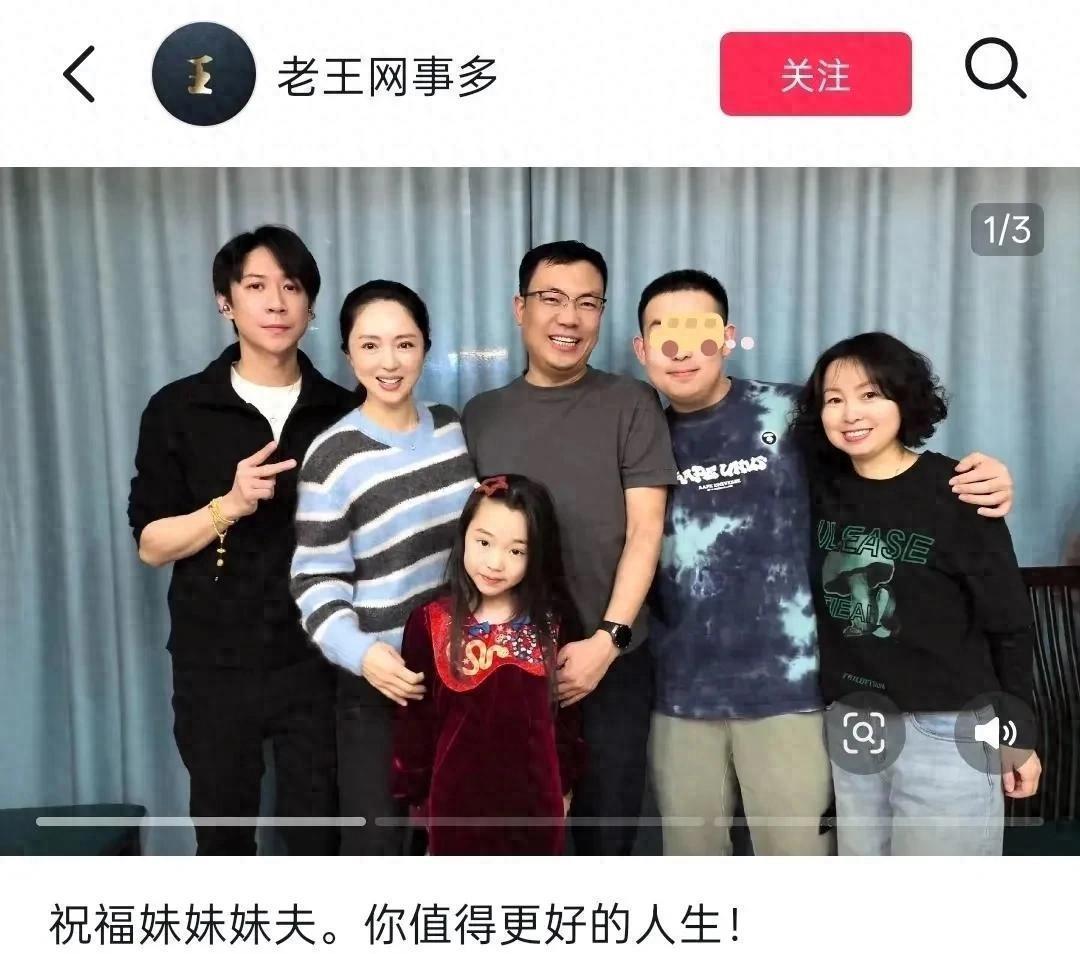The width and height of the screenshot is (1080, 954).
Task: Open the search magnifier icon
Action: point(995,70)
